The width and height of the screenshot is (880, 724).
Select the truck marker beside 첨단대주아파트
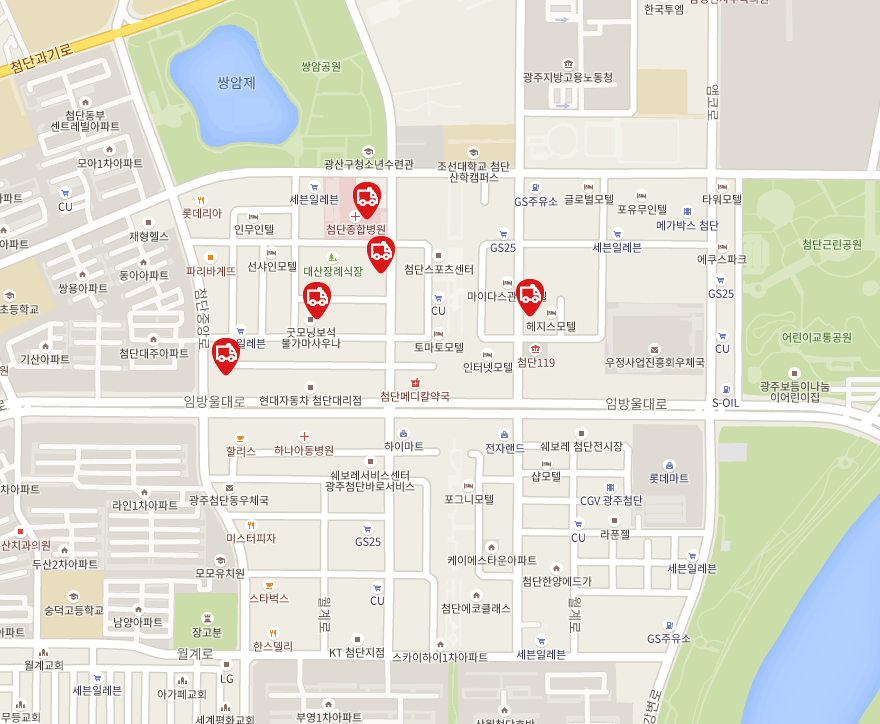click(x=226, y=352)
